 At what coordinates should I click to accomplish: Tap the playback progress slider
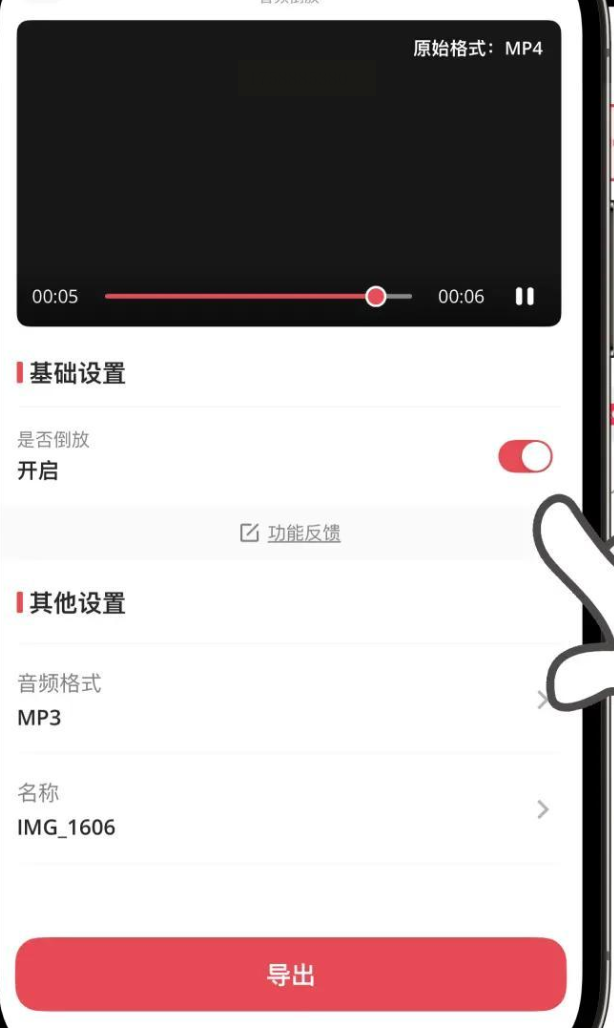[x=258, y=297]
